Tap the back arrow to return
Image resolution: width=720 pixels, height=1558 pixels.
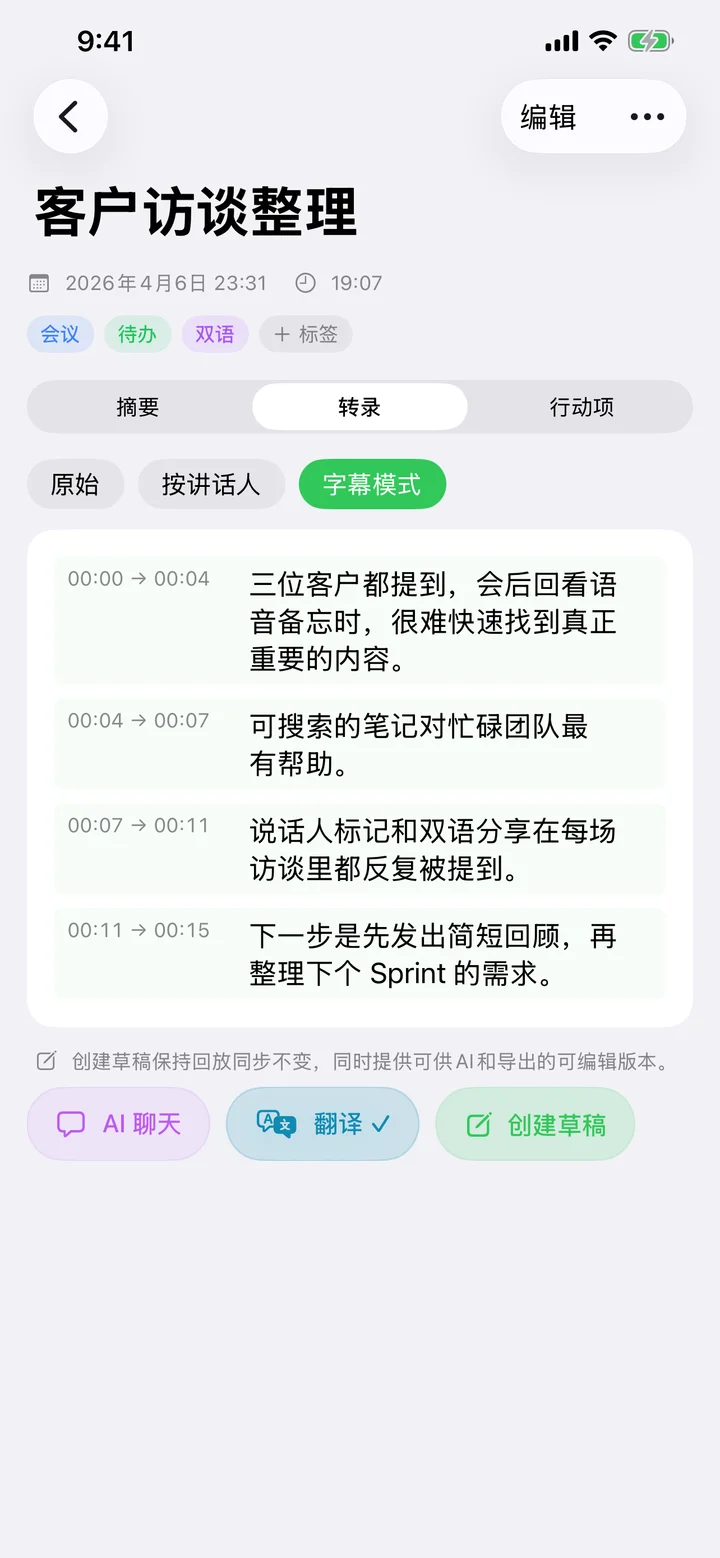pyautogui.click(x=70, y=116)
